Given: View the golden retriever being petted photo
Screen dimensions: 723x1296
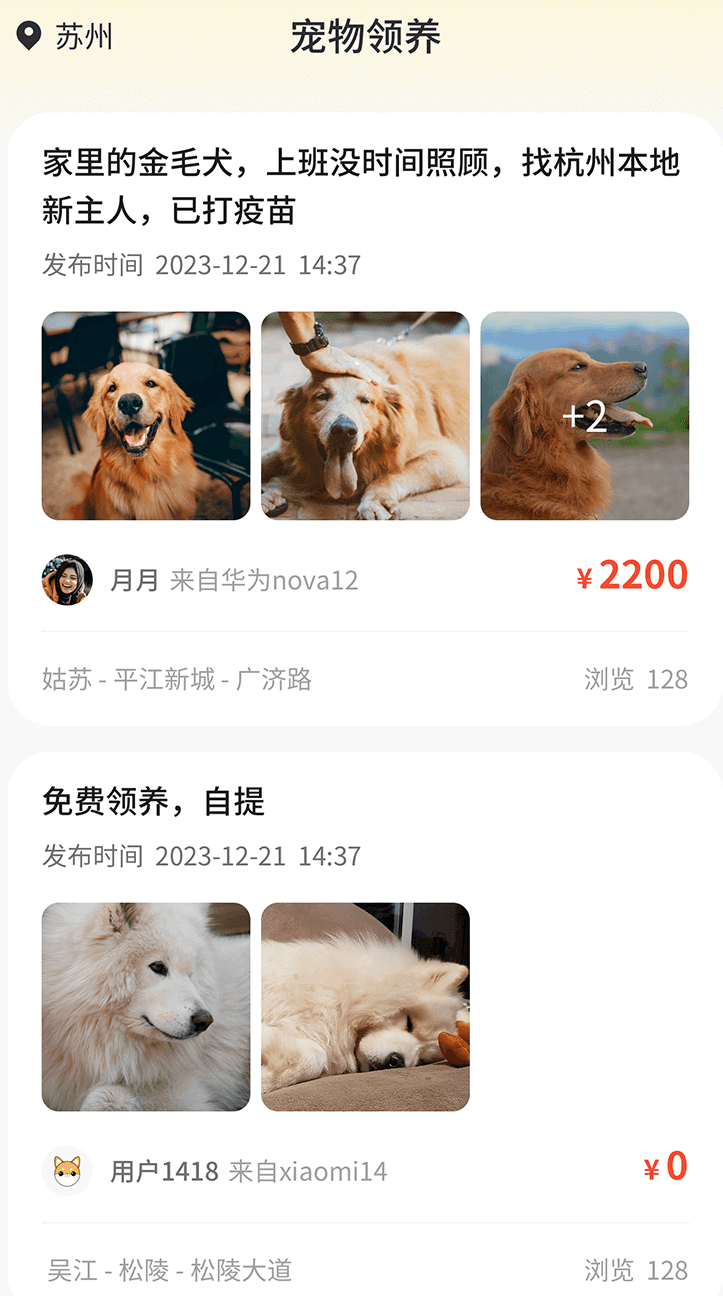Looking at the screenshot, I should coord(365,416).
